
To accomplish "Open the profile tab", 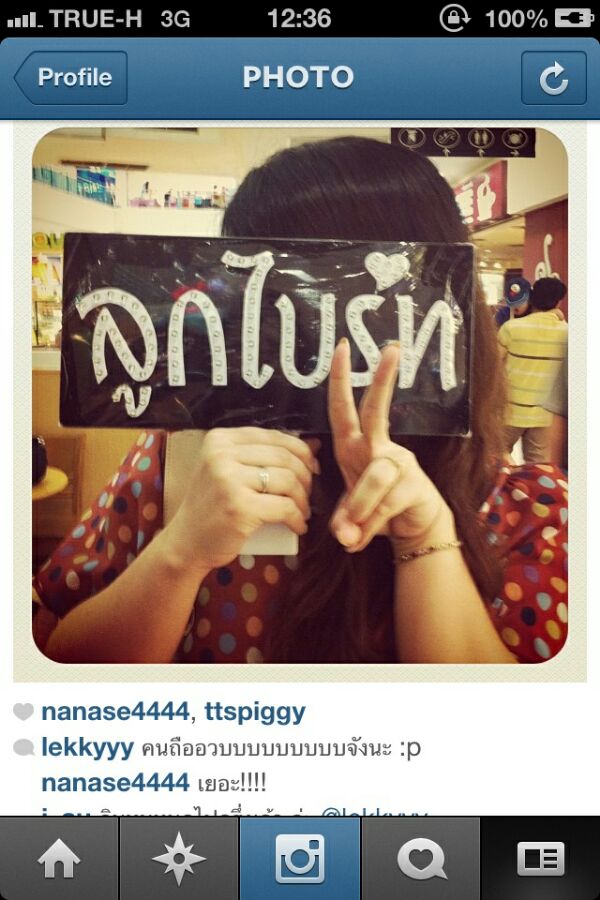I will pyautogui.click(x=540, y=858).
